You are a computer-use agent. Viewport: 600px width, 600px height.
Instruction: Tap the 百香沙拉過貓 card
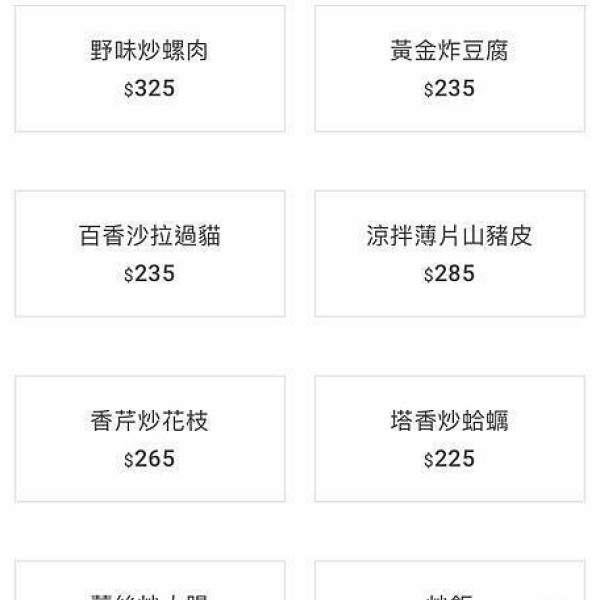coord(150,254)
